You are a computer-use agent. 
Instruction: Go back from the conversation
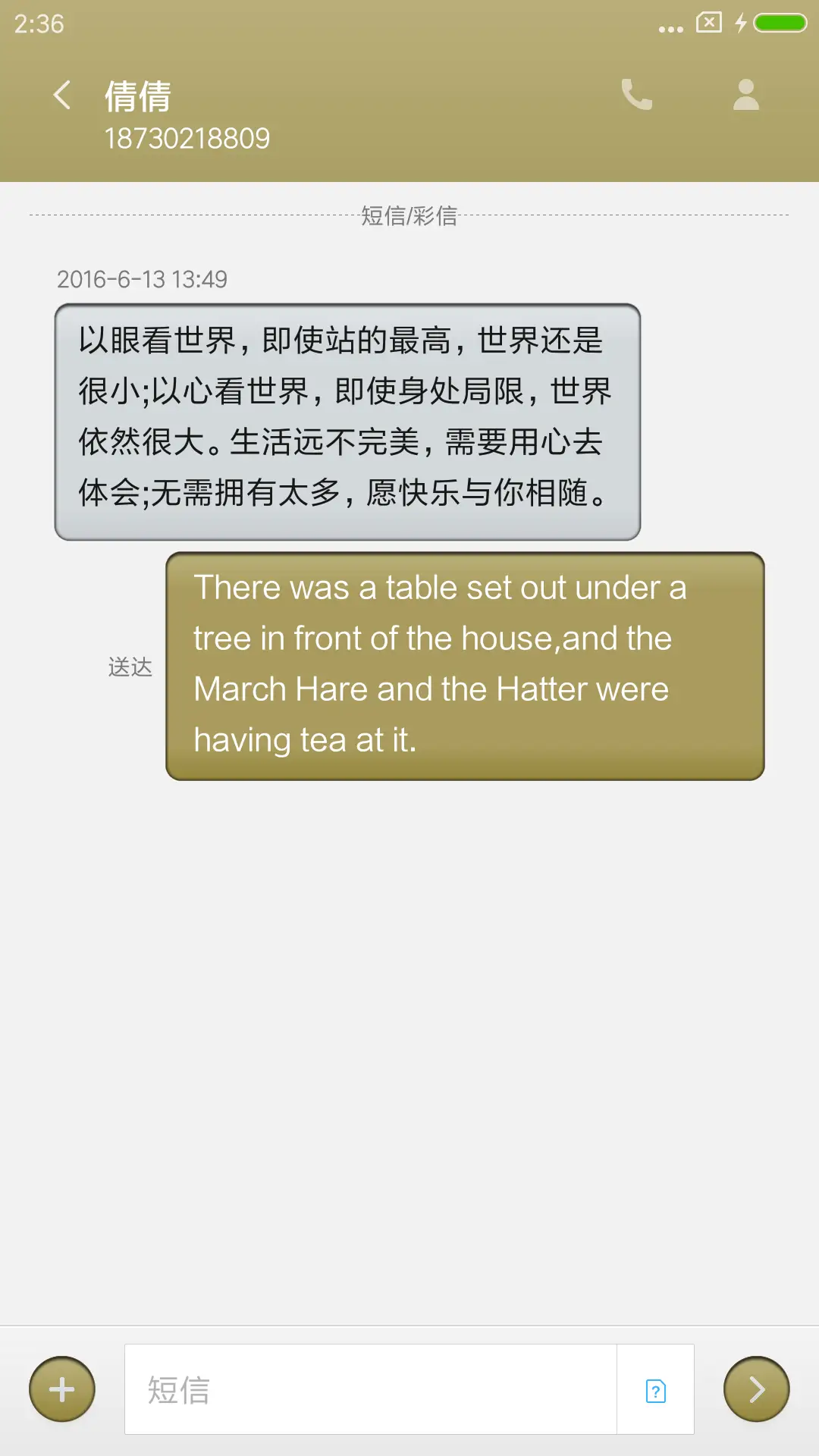click(62, 96)
